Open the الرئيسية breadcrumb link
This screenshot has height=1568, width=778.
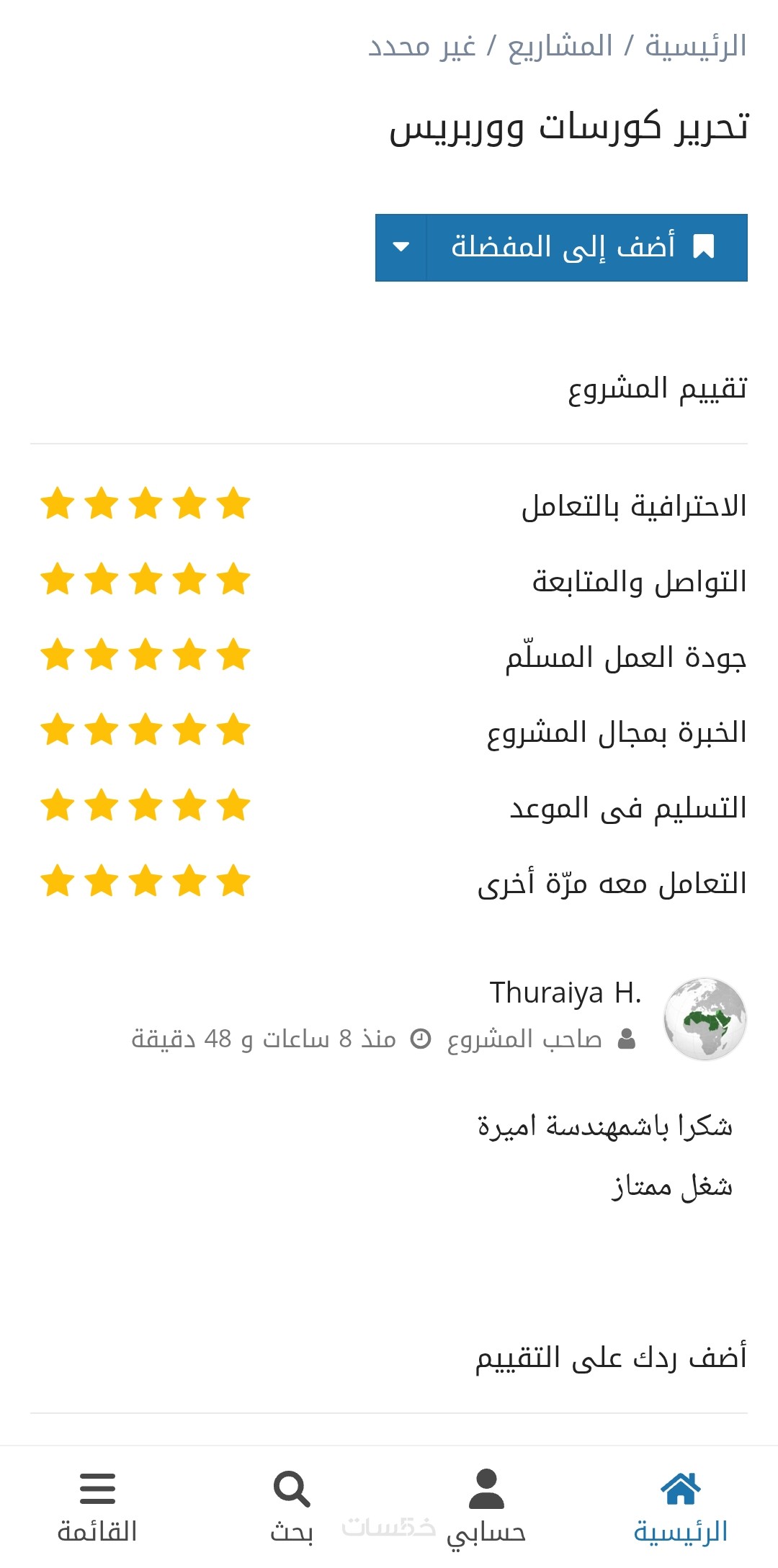coord(695,46)
